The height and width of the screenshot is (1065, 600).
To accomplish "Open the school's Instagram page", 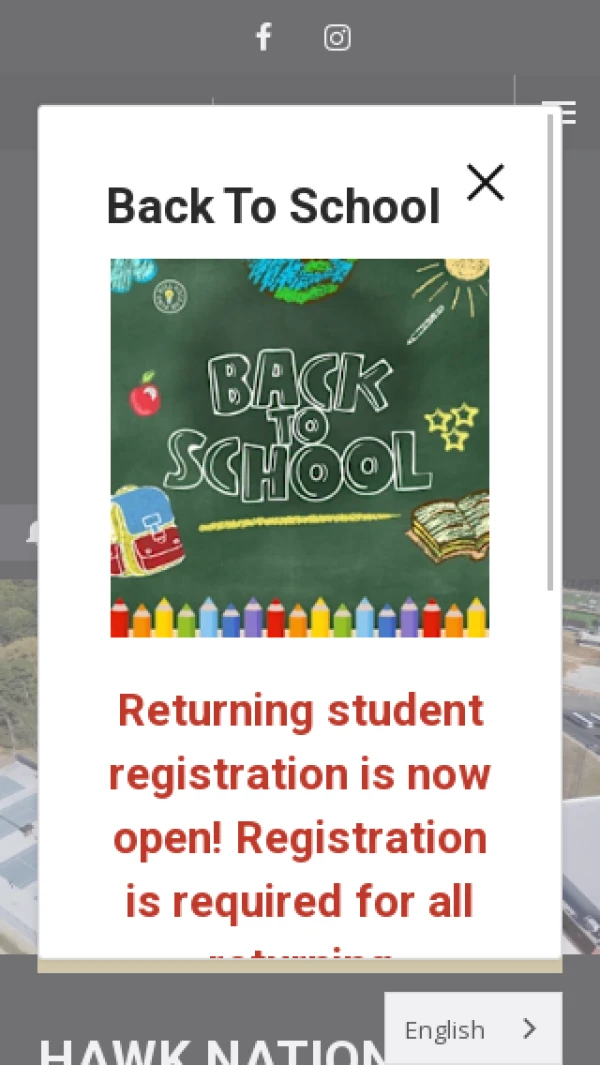I will tap(337, 38).
